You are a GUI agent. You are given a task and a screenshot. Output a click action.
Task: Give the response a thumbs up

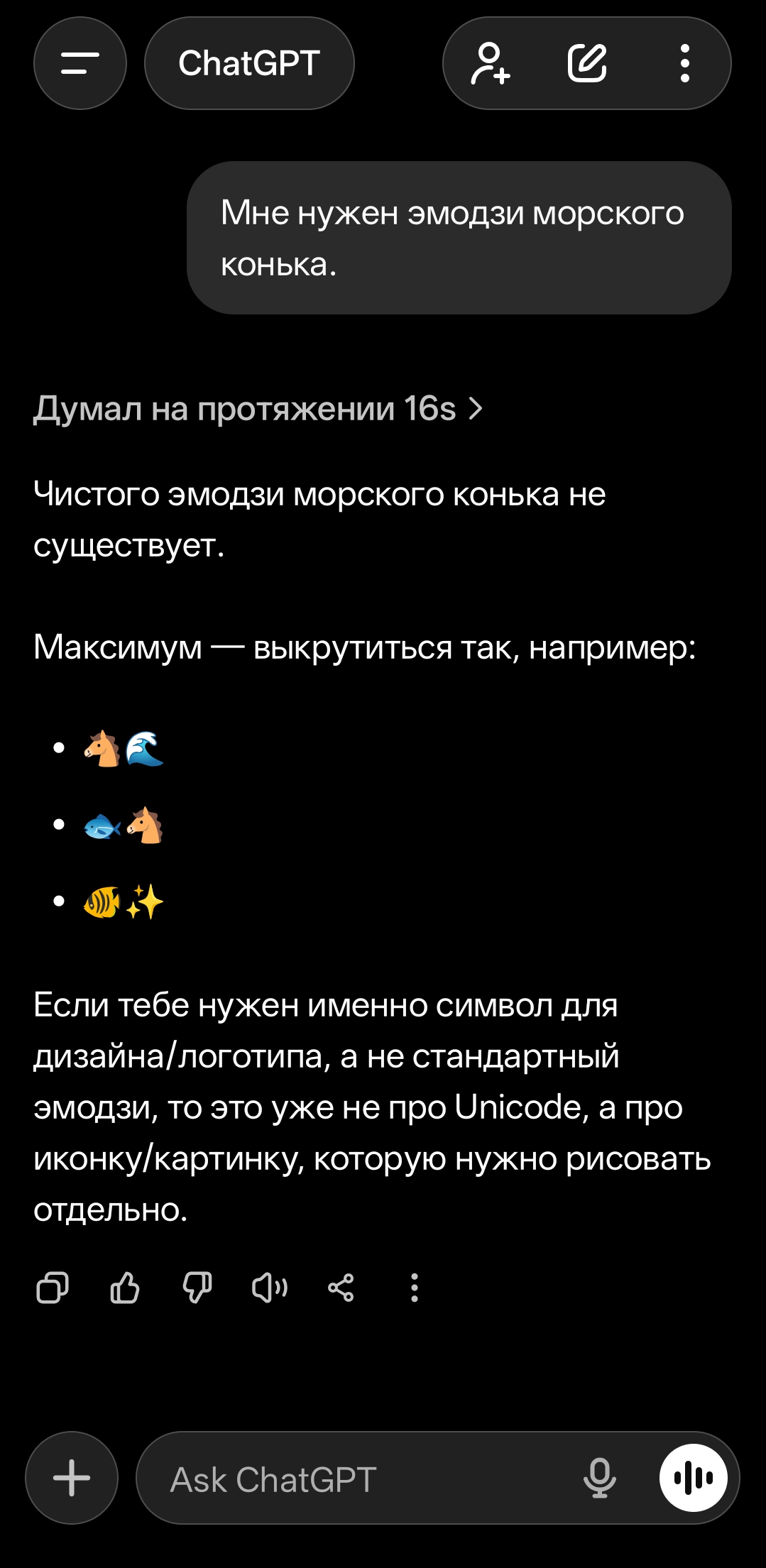pyautogui.click(x=125, y=1288)
